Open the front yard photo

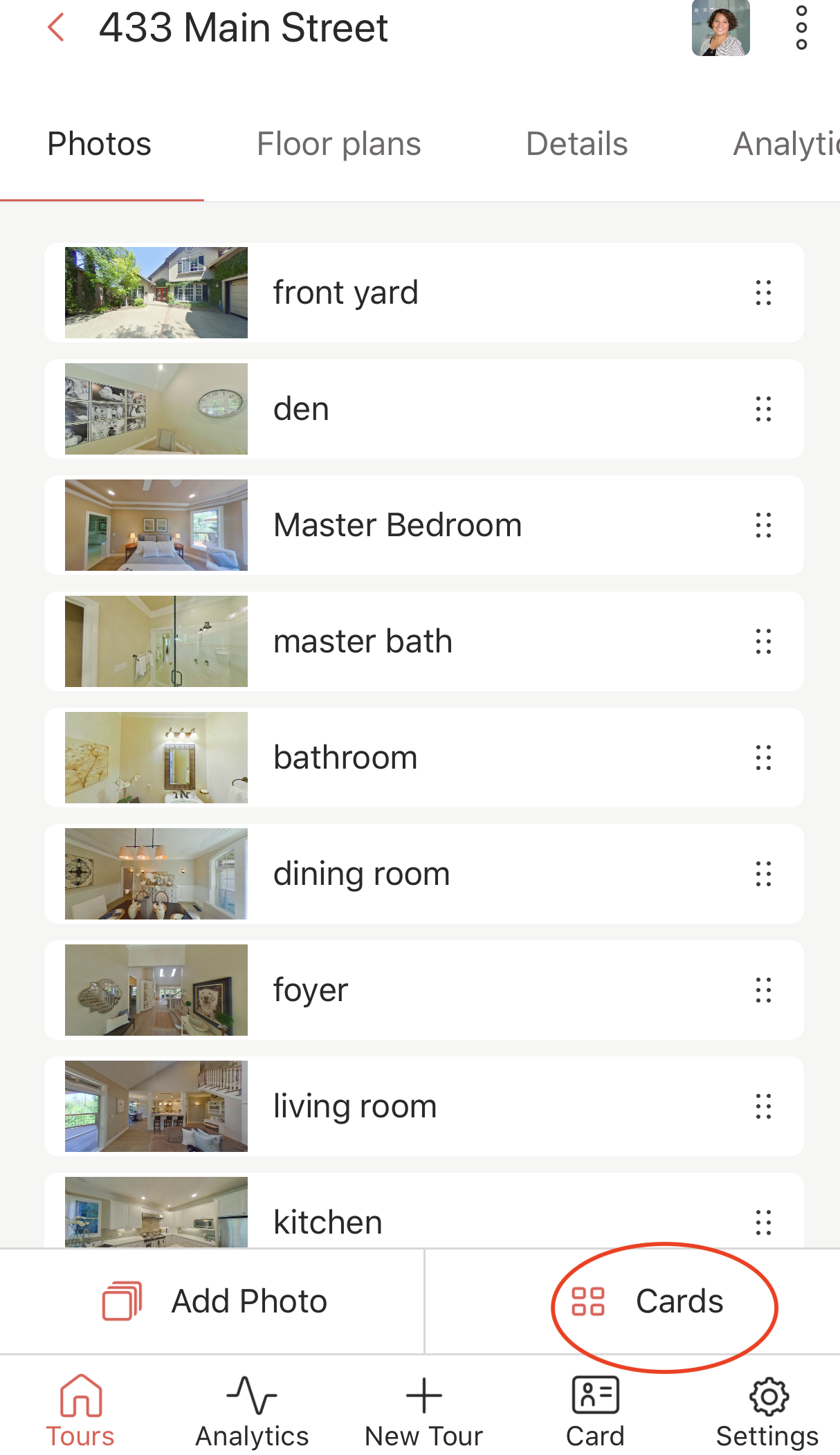(156, 293)
